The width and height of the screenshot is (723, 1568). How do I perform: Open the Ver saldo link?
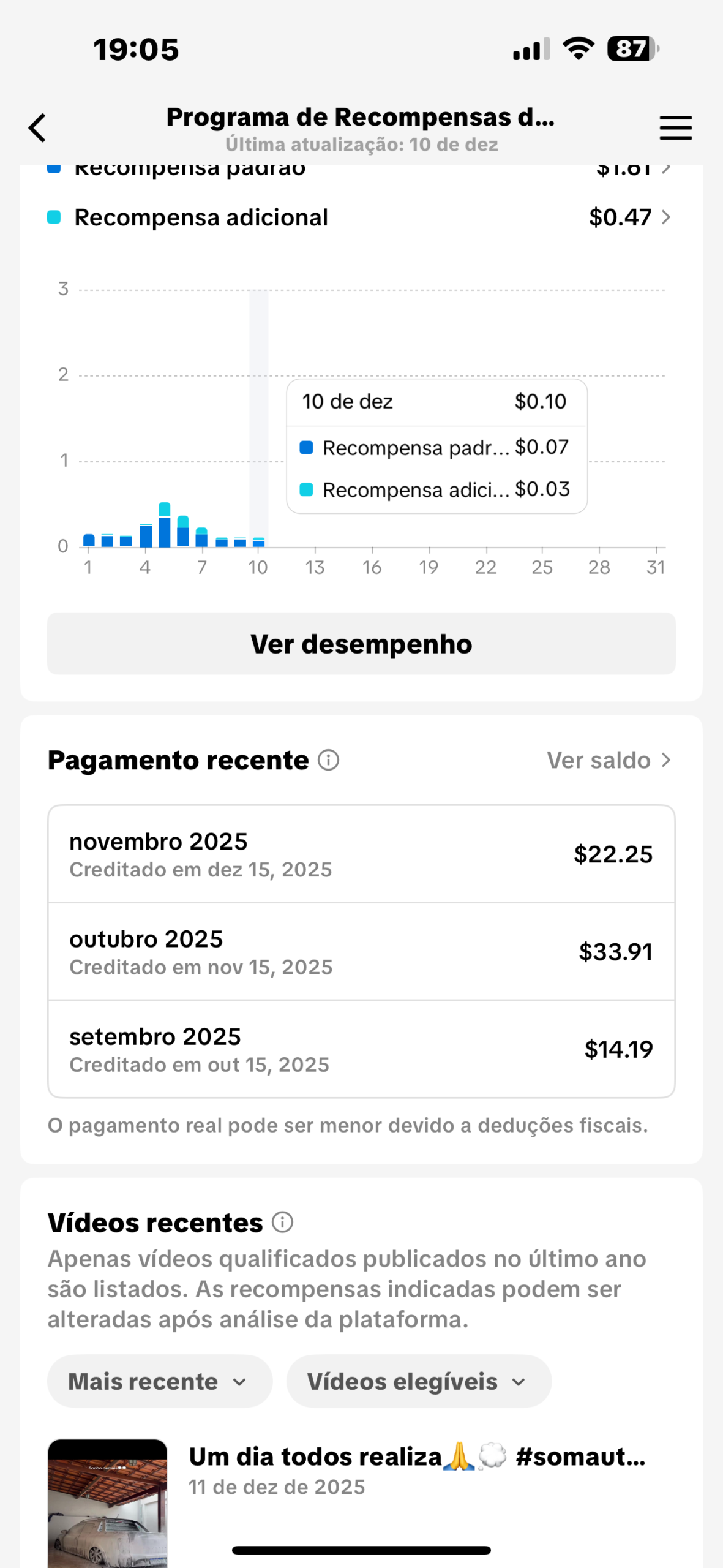click(x=609, y=760)
